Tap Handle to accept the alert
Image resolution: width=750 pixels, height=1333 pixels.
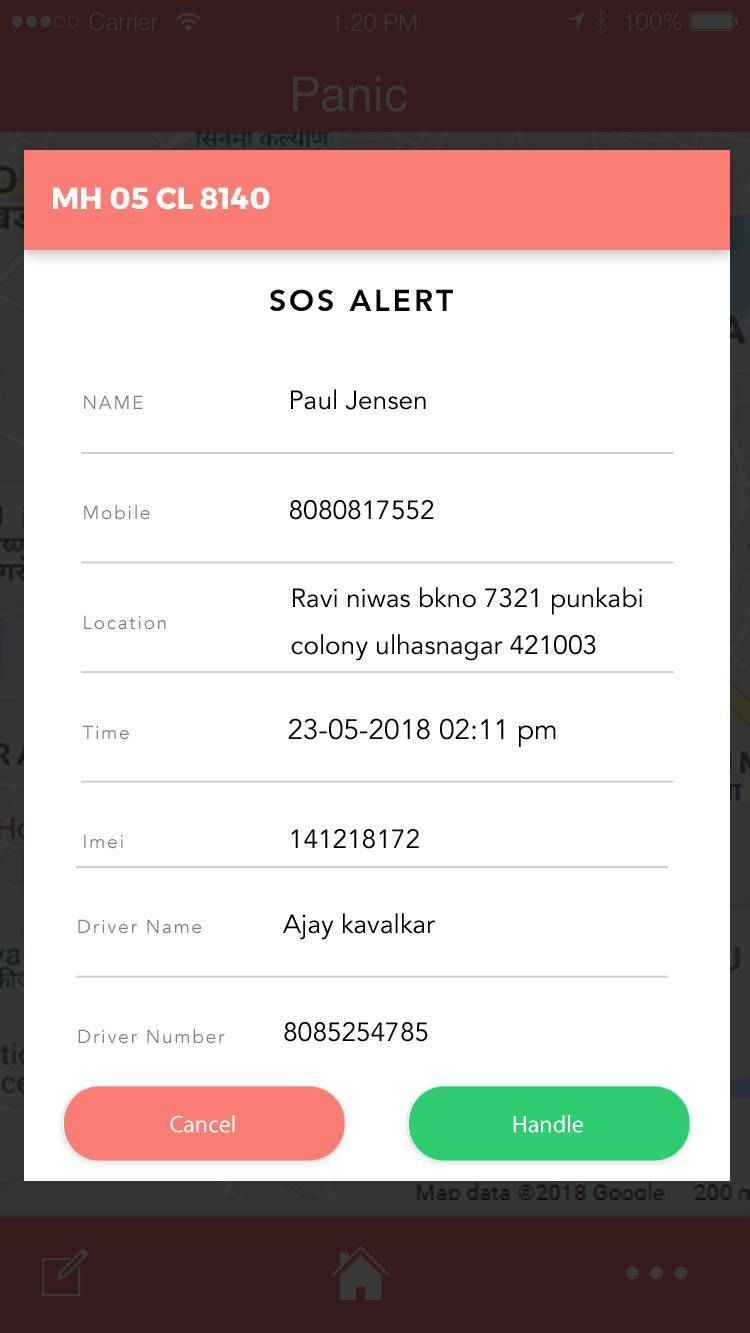pyautogui.click(x=548, y=1123)
